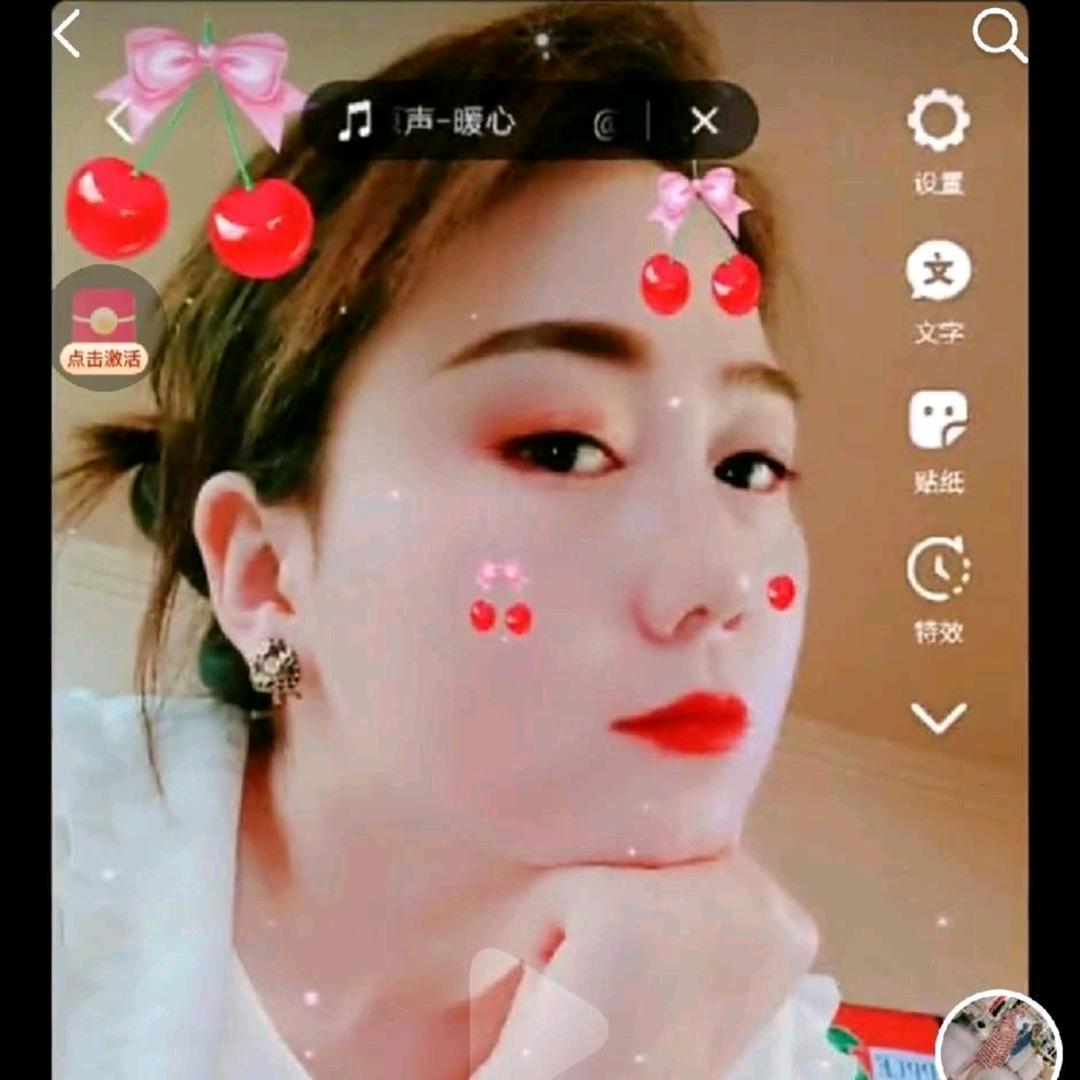Open the spinning music disc thumbnail

click(x=999, y=1036)
